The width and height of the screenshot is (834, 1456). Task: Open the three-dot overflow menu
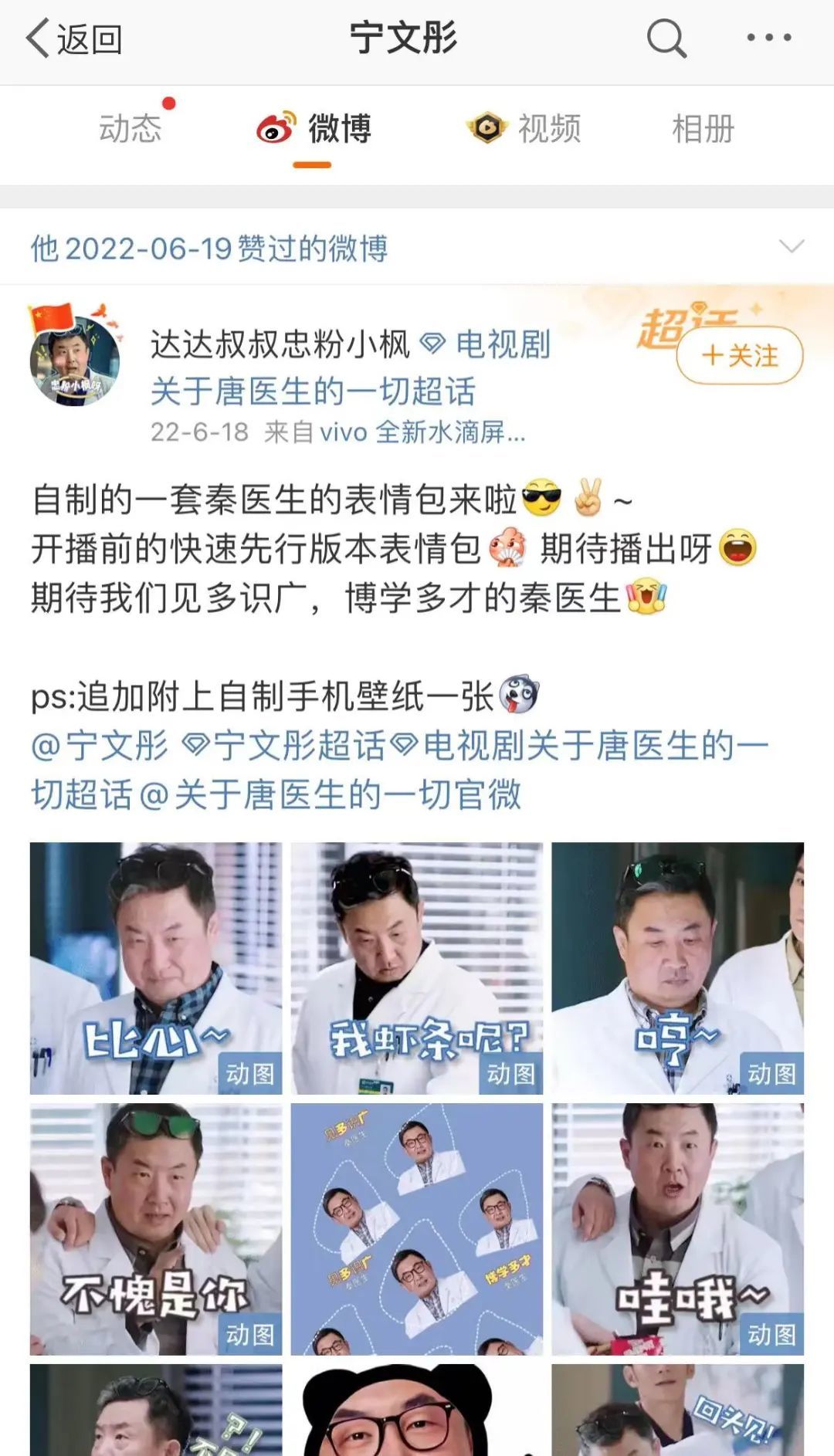point(768,38)
